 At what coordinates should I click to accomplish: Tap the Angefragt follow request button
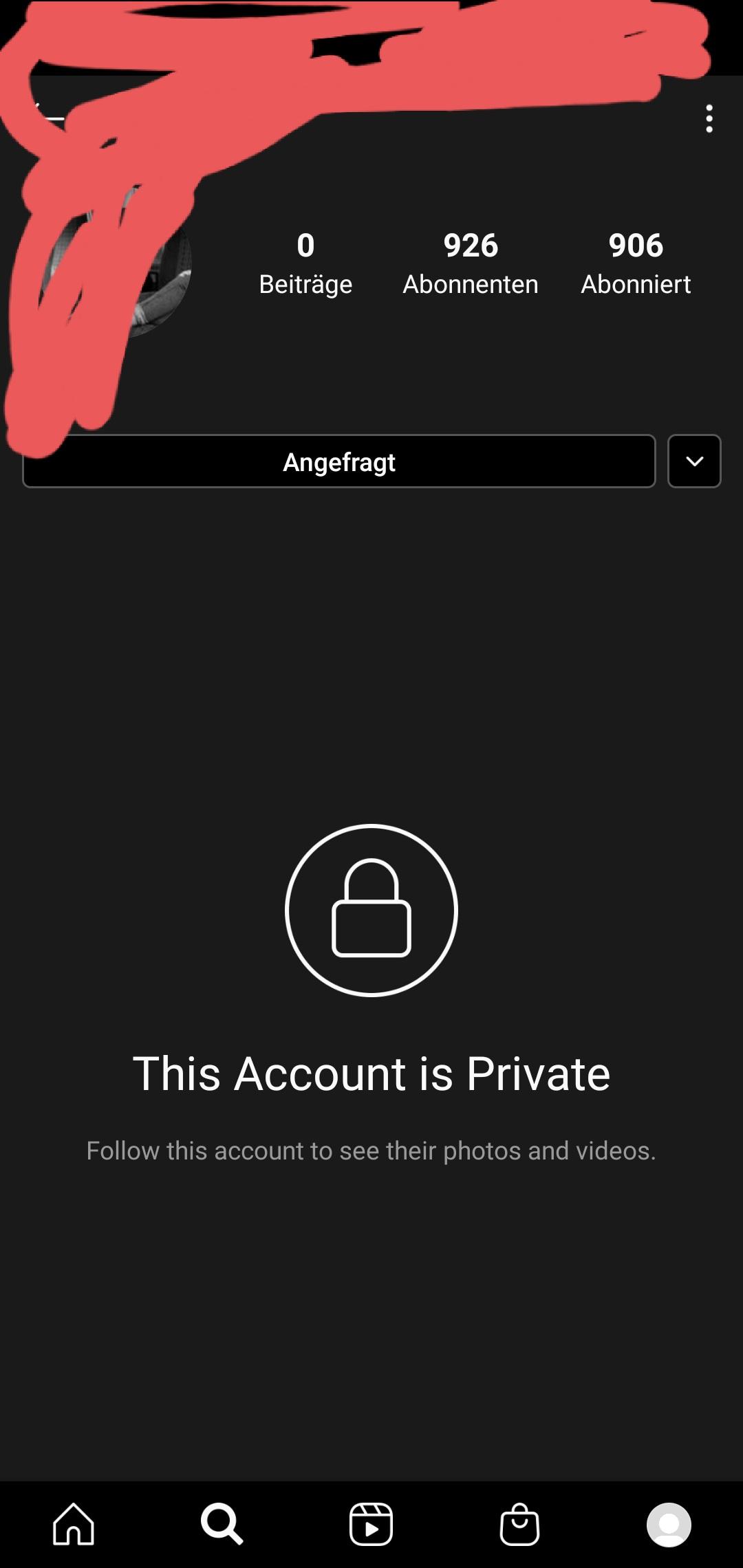click(x=338, y=461)
